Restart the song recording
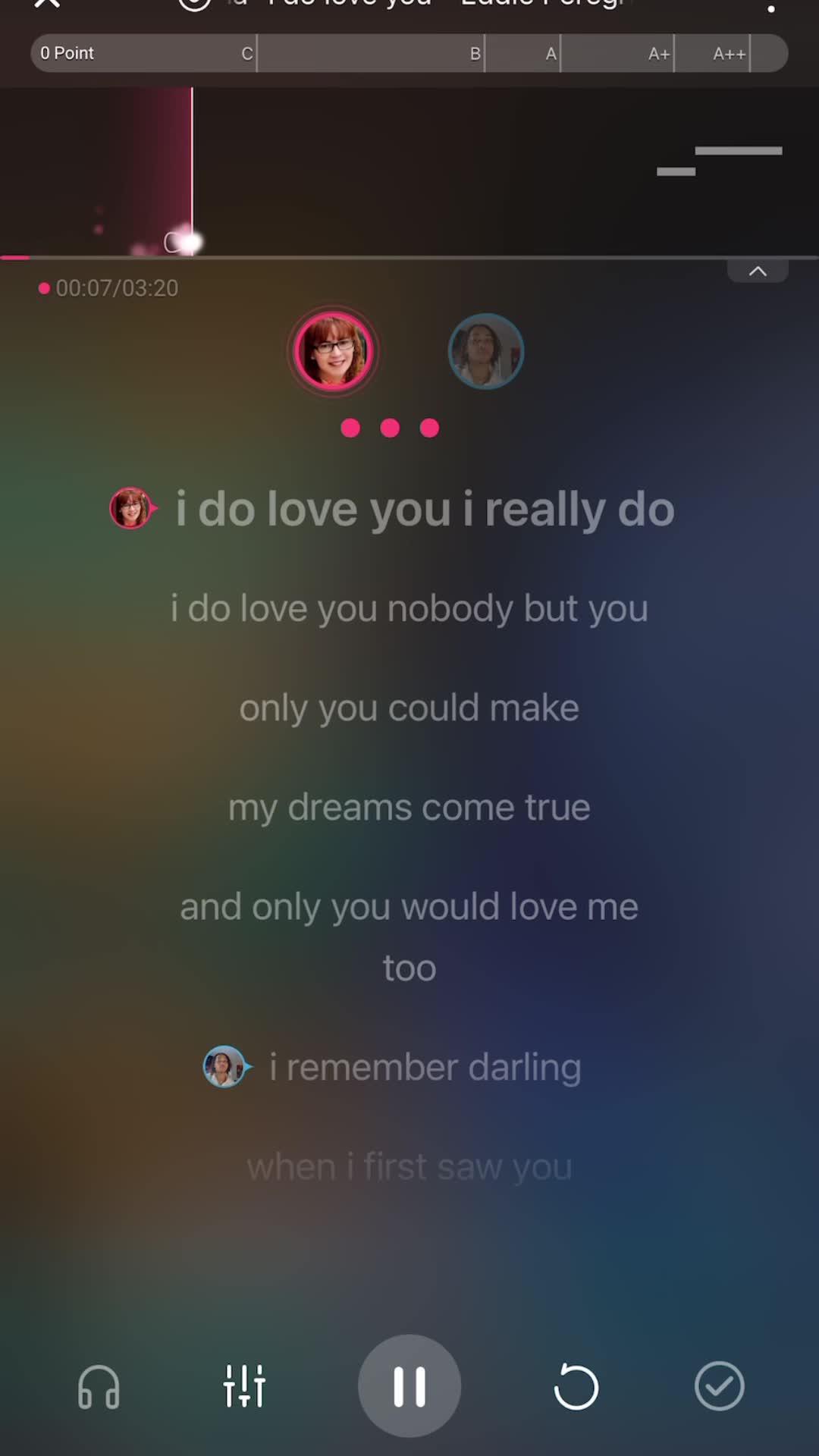The image size is (819, 1456). 576,1386
